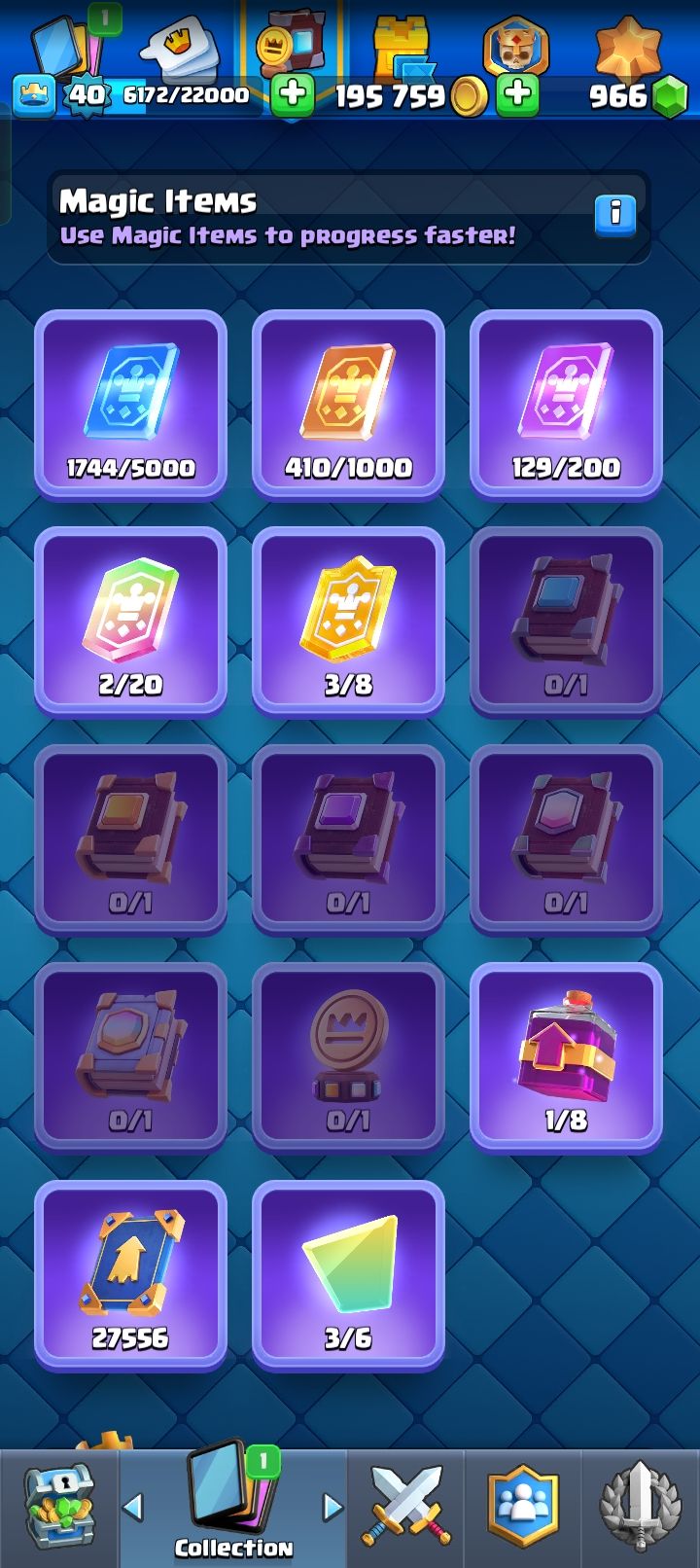Viewport: 700px width, 1568px height.
Task: Select the common wild card 1744/5000
Action: coord(130,404)
